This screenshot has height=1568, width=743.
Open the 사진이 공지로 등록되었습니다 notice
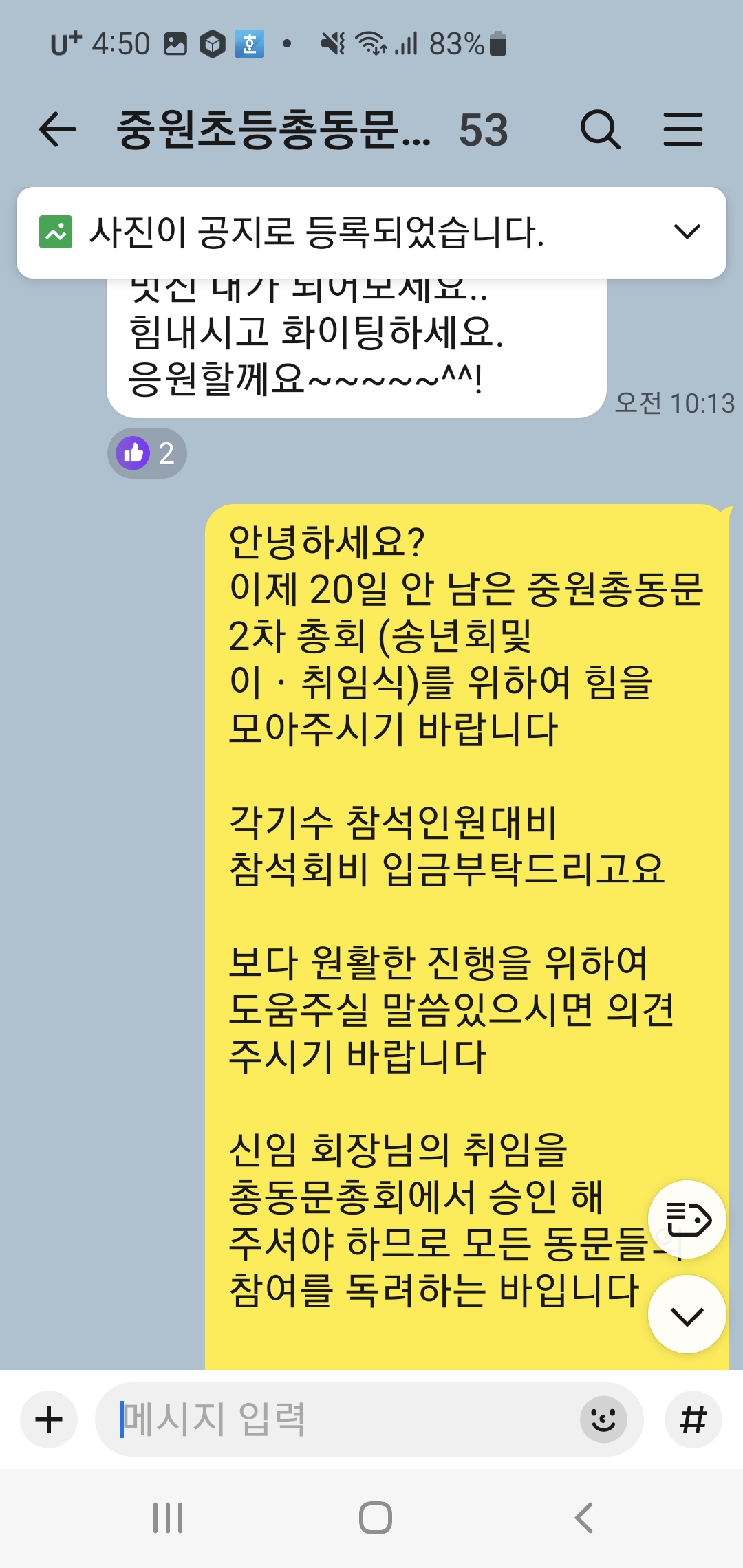pyautogui.click(x=316, y=232)
